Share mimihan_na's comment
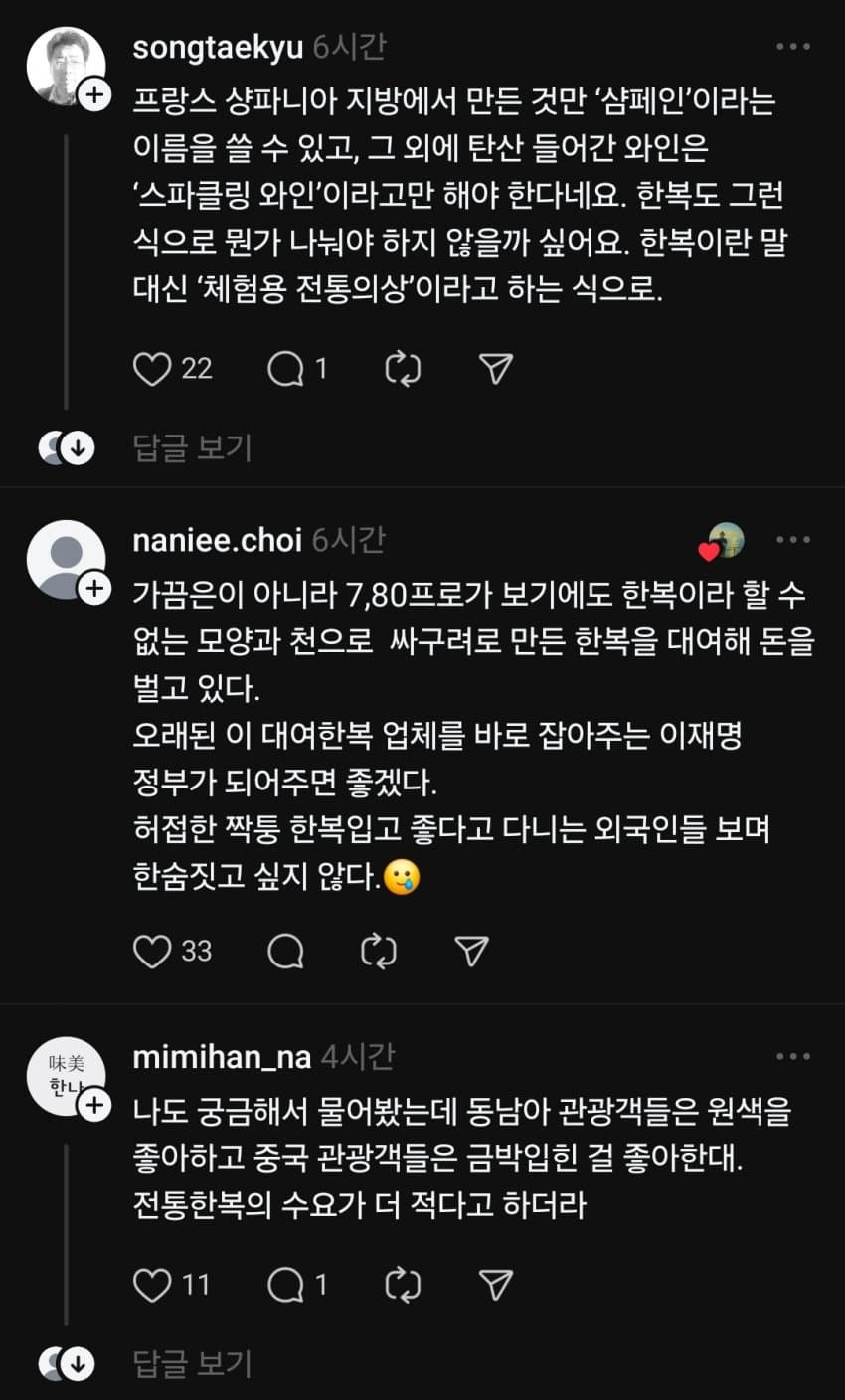 pos(495,1285)
